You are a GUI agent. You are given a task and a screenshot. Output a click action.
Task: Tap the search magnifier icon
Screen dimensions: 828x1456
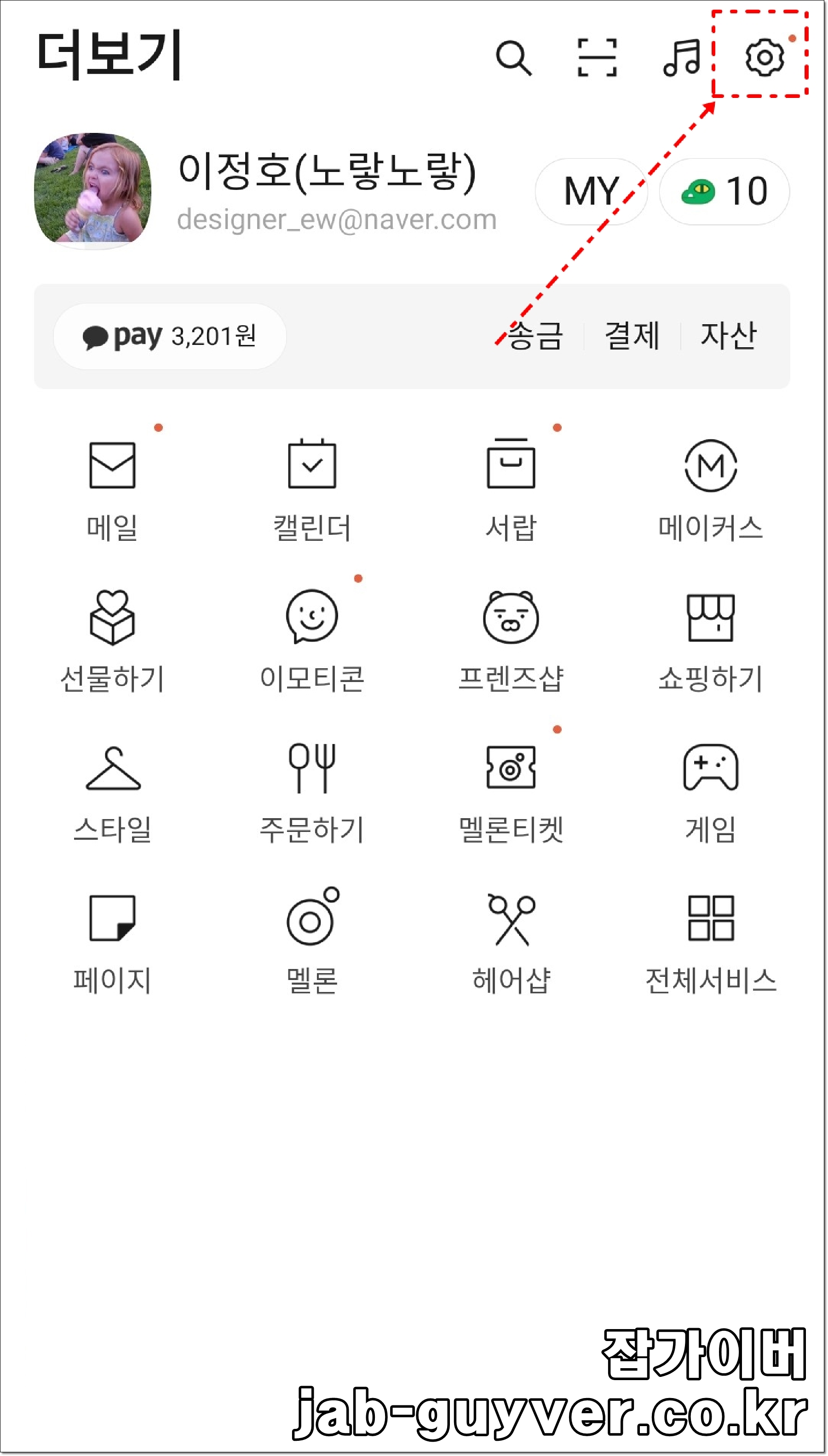click(x=513, y=58)
